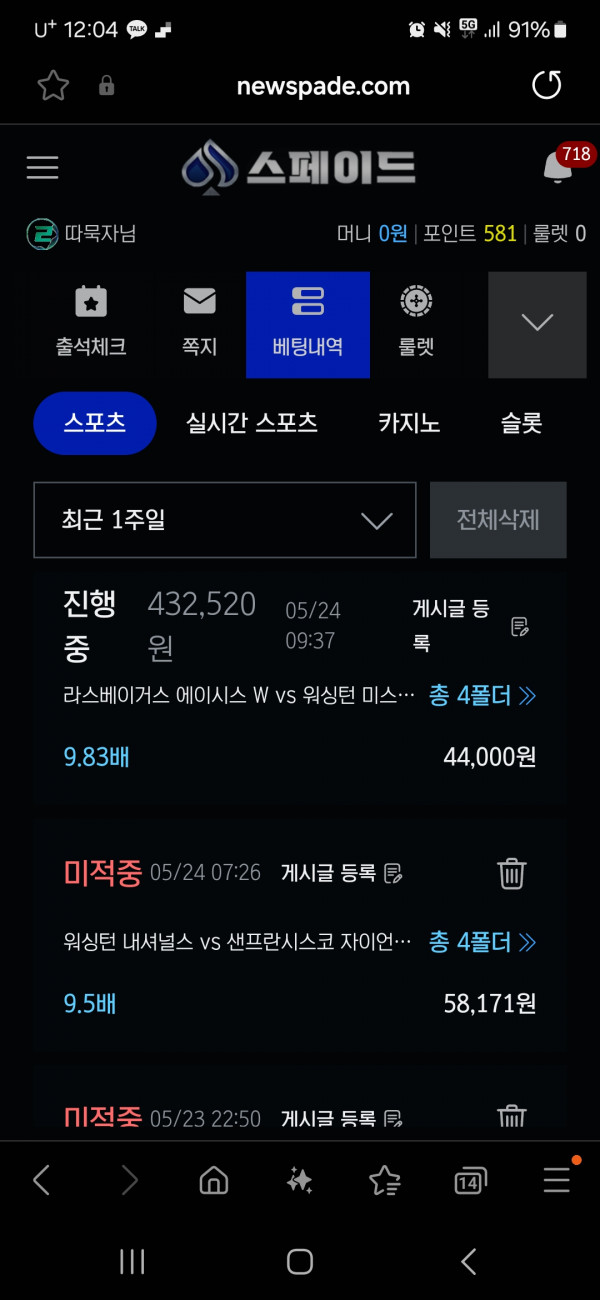Expand 총 4폴더 for the 라스베이거스 에이시스 bet
This screenshot has width=600, height=1300.
[x=482, y=696]
